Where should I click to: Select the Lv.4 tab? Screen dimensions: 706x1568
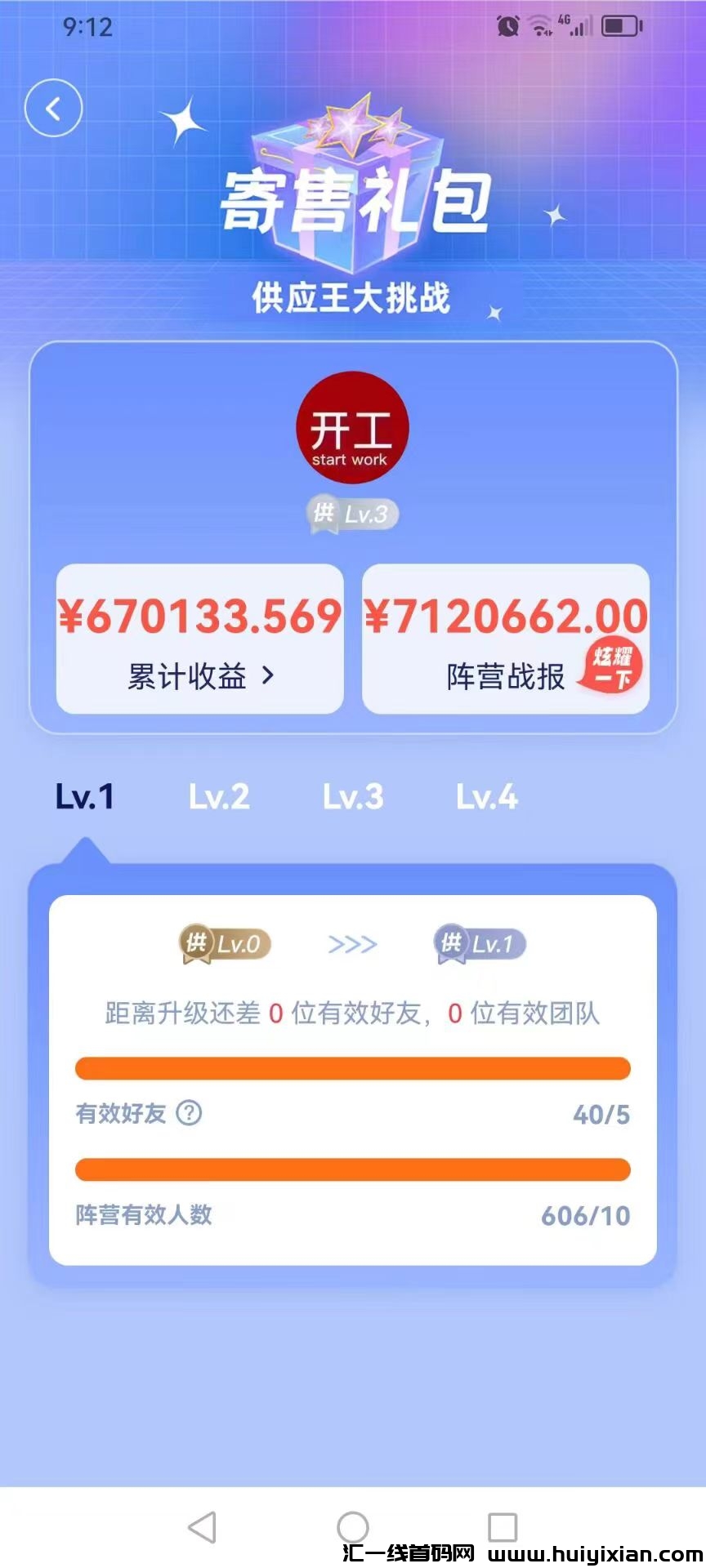point(486,796)
